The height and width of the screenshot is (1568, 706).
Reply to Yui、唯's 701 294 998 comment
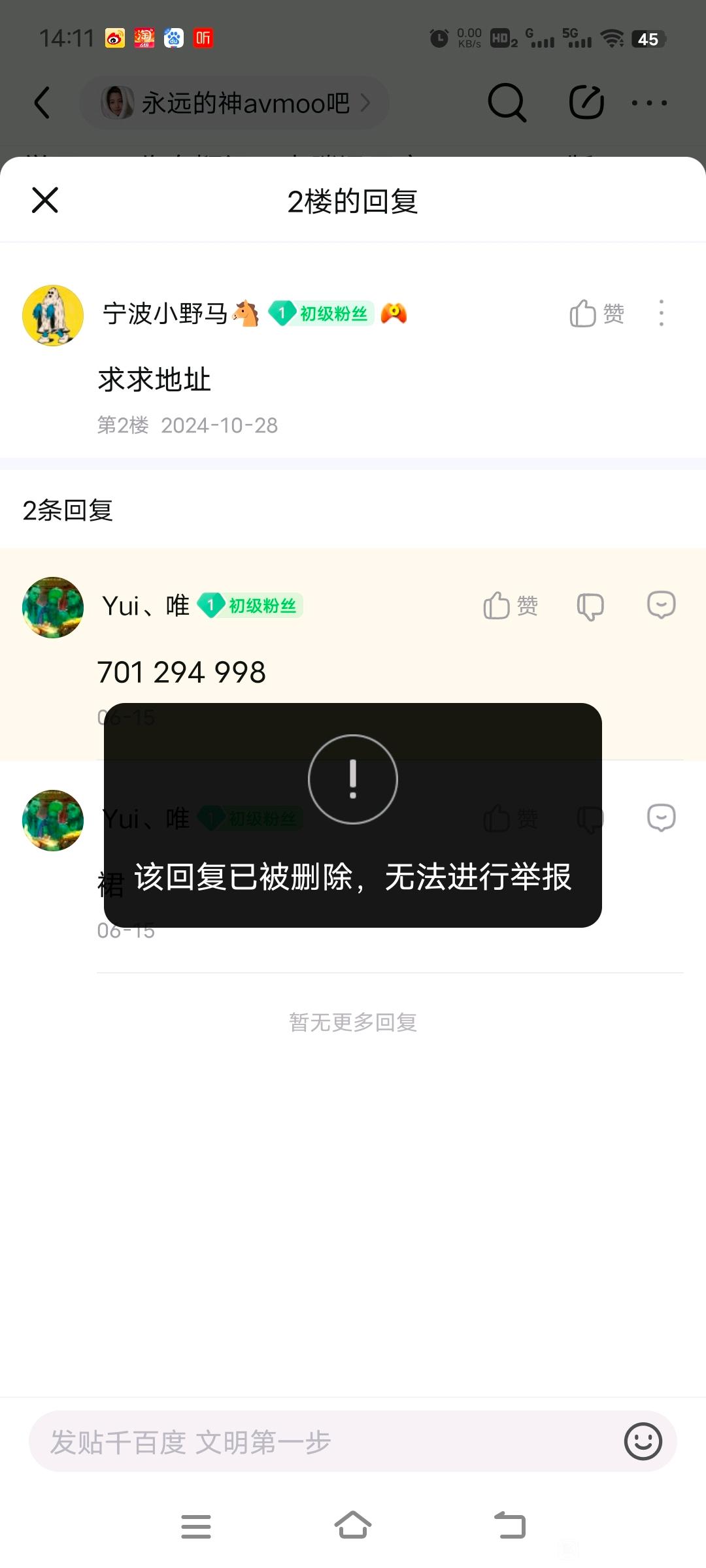[x=661, y=605]
